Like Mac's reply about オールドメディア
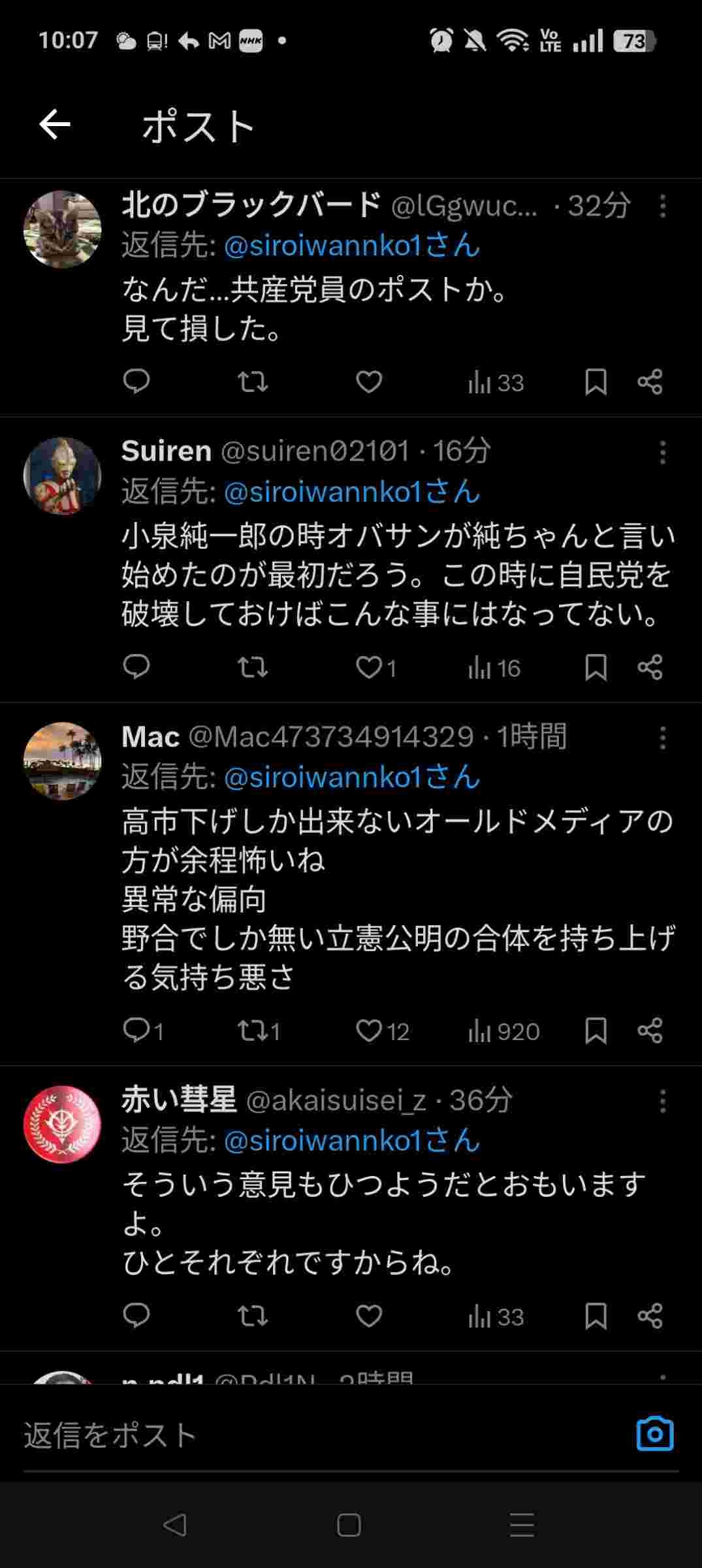 click(370, 1031)
